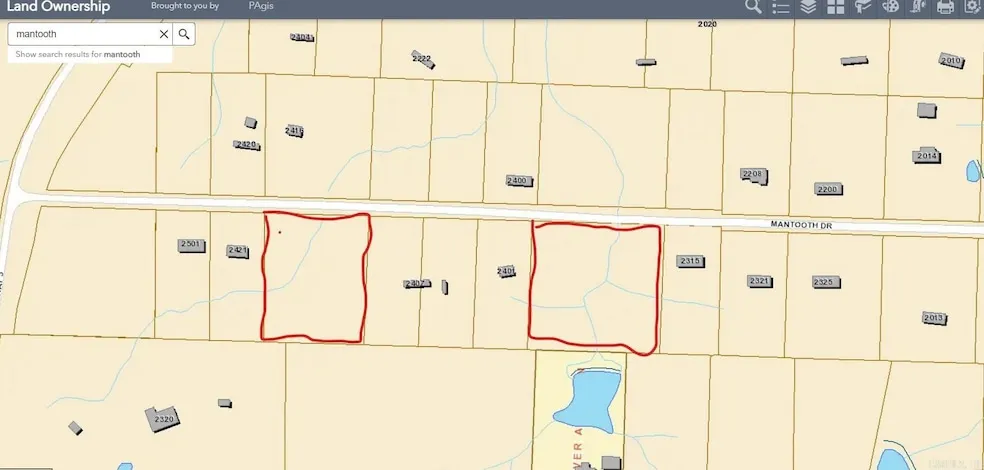This screenshot has width=984, height=470.
Task: Show search results for mantooth
Action: (90, 54)
